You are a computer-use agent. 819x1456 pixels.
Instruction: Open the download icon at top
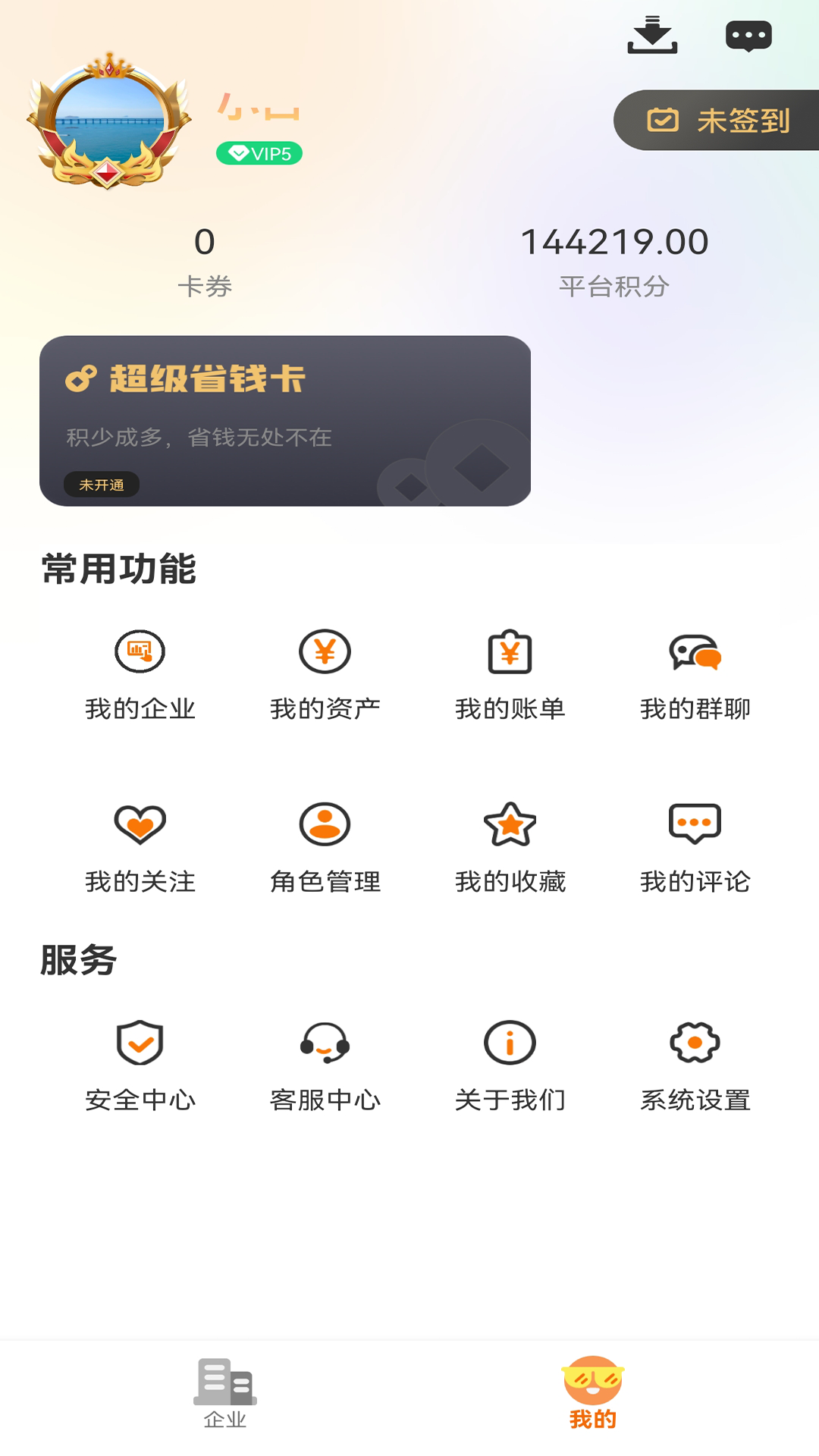pyautogui.click(x=652, y=35)
